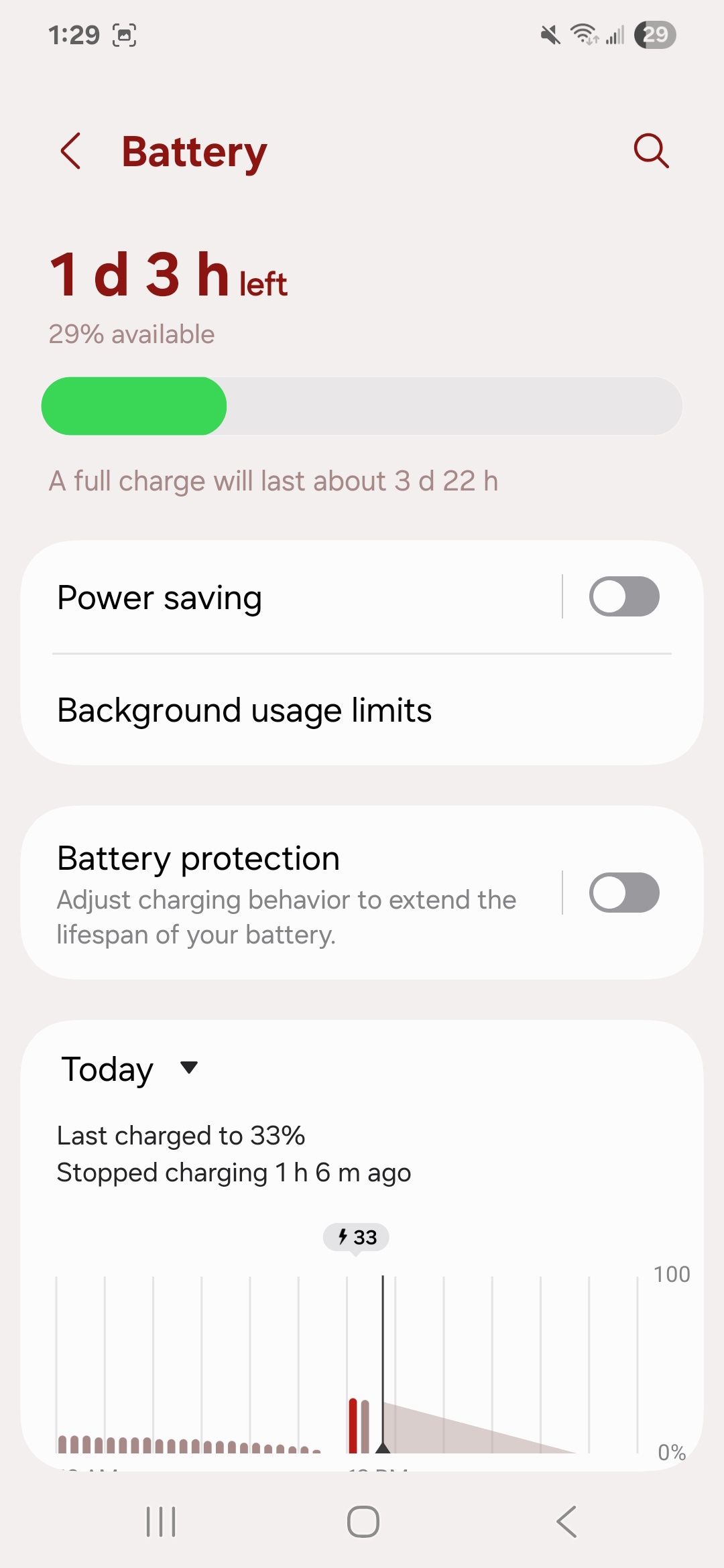Tap the Wi-Fi status icon
The height and width of the screenshot is (1568, 724).
point(583,35)
